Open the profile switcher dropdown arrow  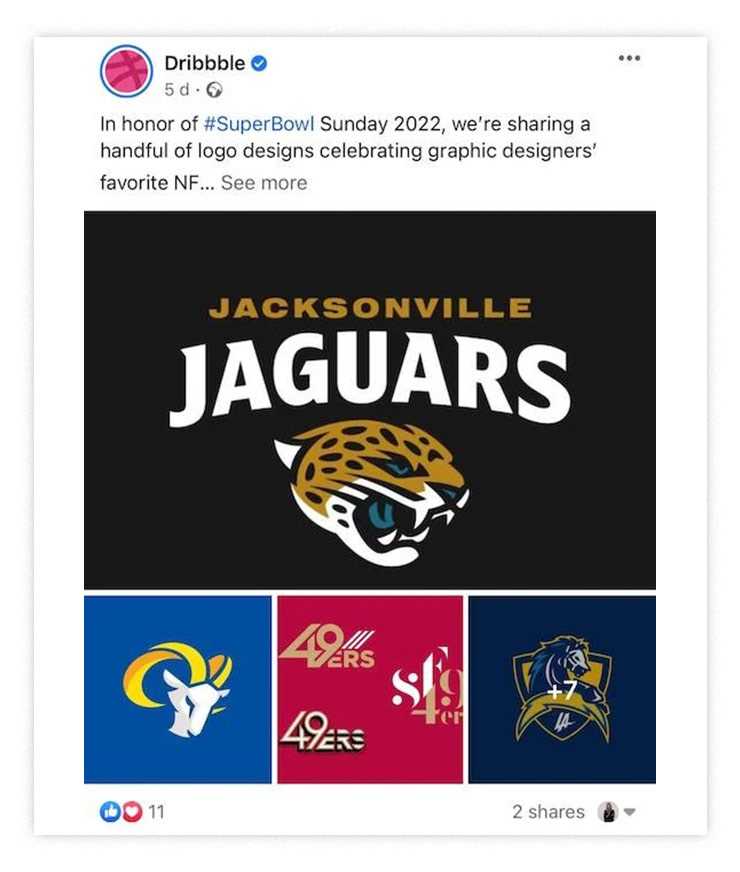[x=630, y=812]
